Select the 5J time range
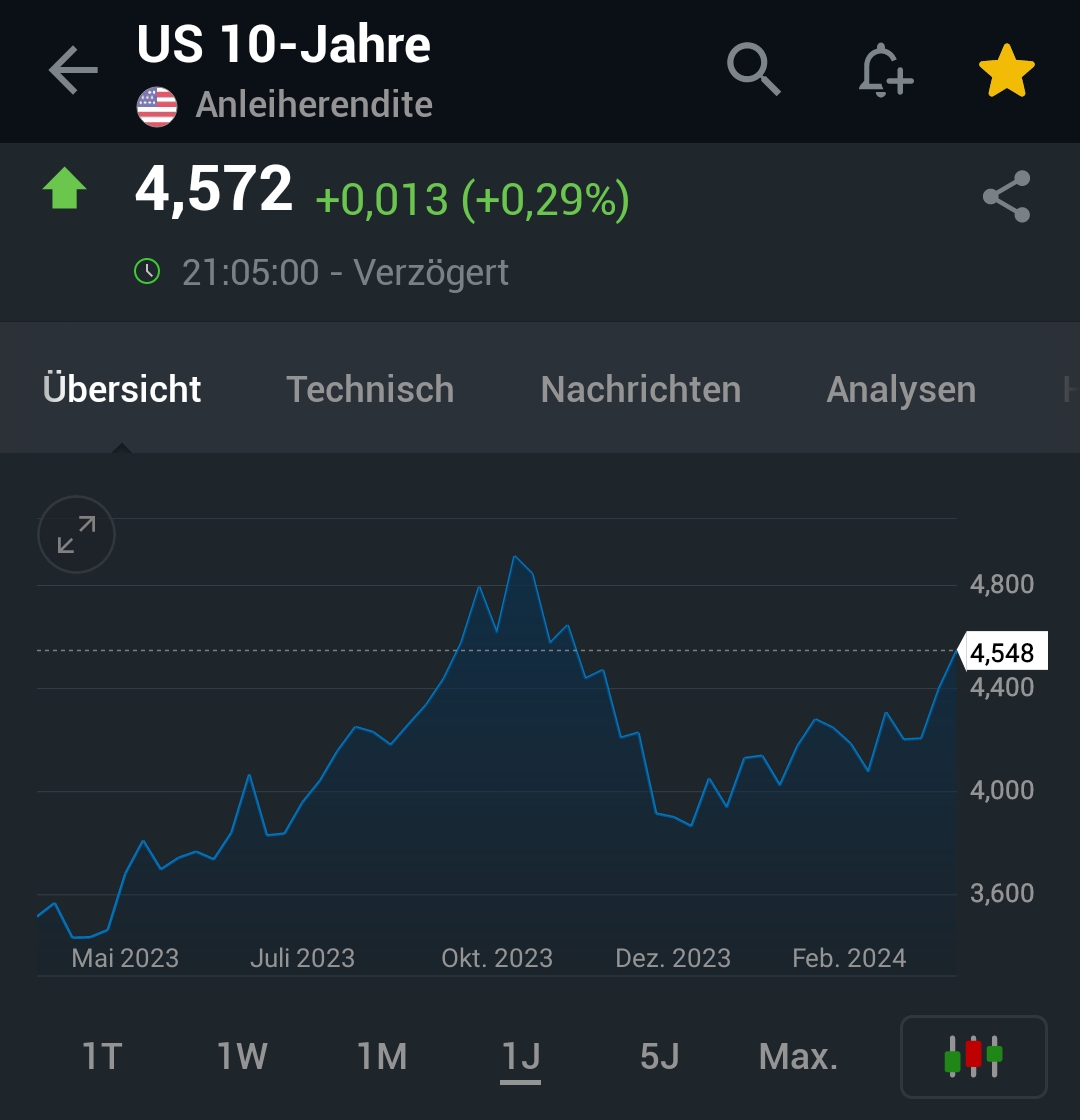Image resolution: width=1080 pixels, height=1120 pixels. click(659, 1056)
